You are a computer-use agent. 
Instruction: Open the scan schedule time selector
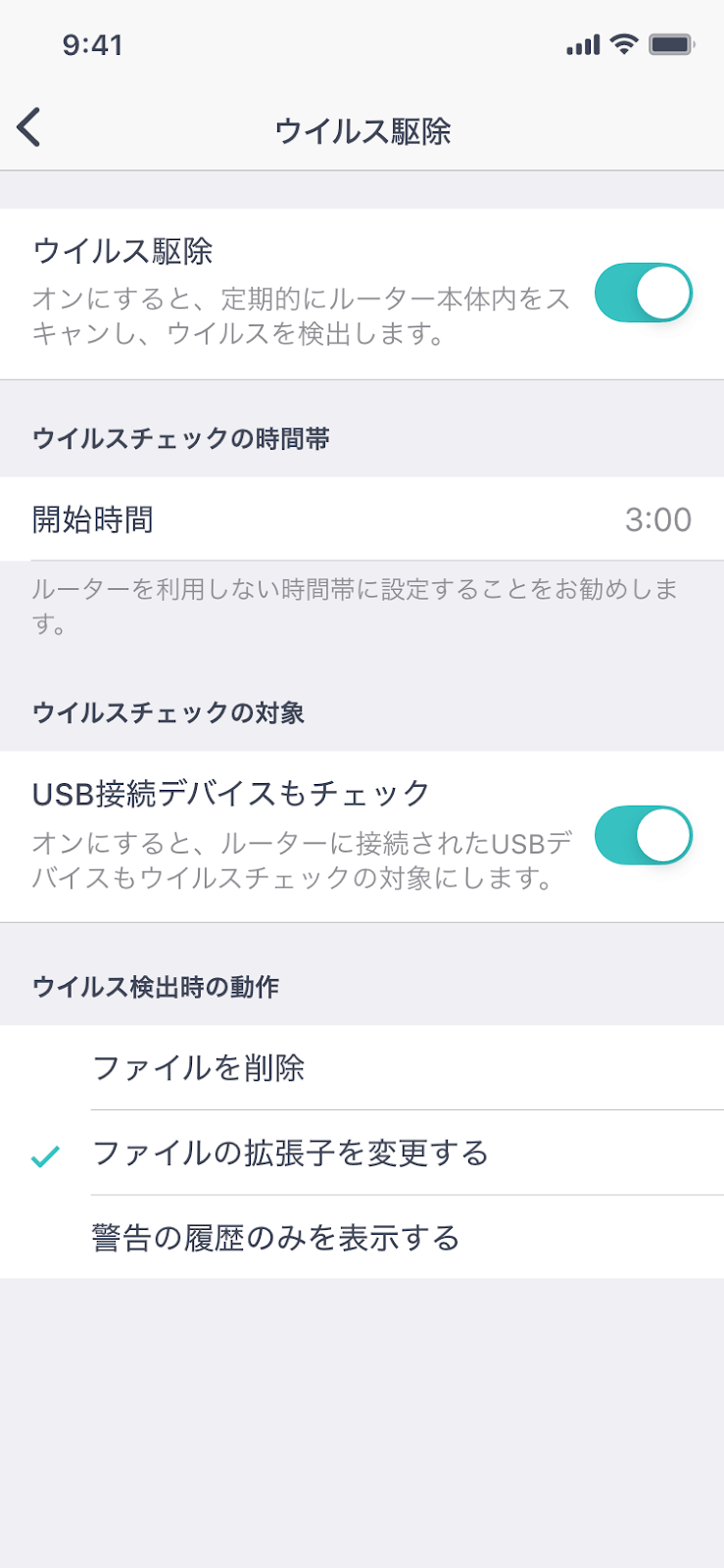[362, 519]
